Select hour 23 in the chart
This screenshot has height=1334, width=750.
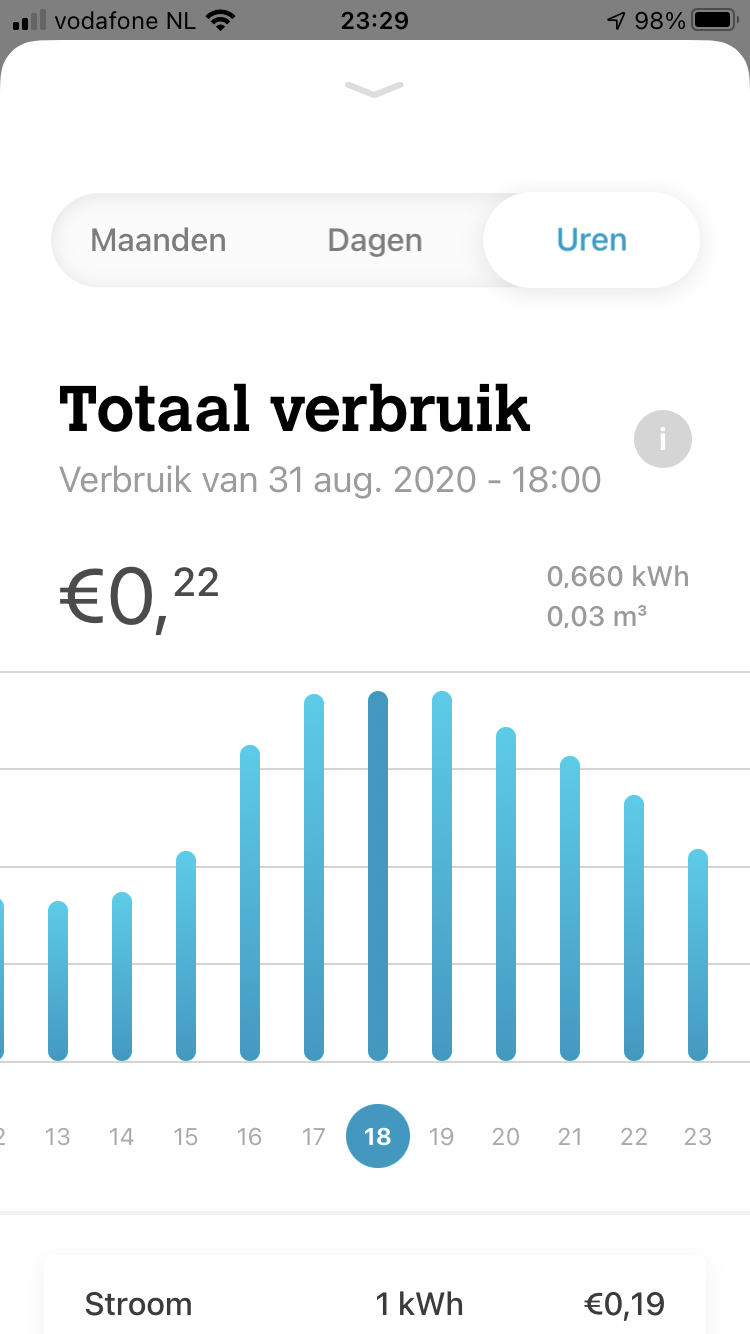(698, 1136)
